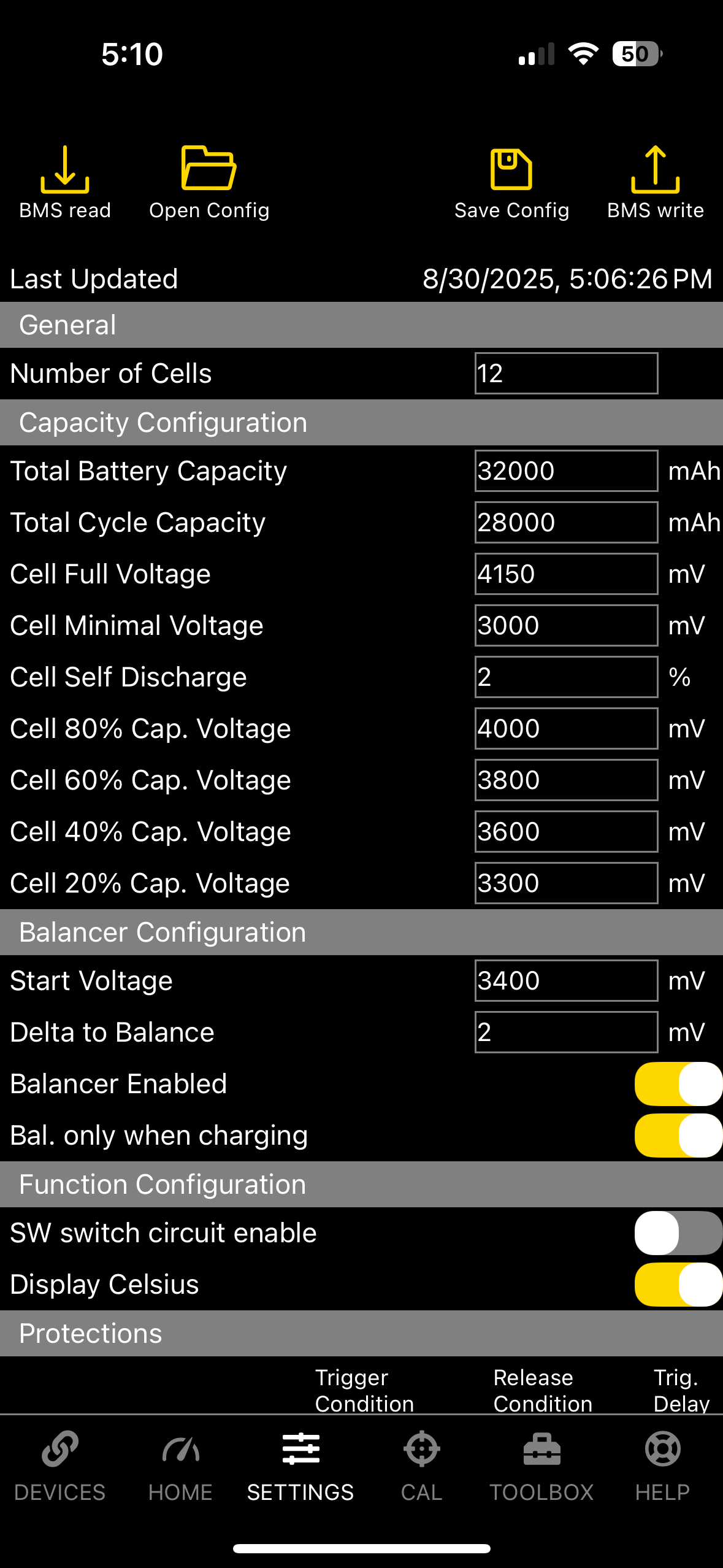Focus the Delta to Balance field
Screen dimensions: 723x1568
coord(566,1032)
